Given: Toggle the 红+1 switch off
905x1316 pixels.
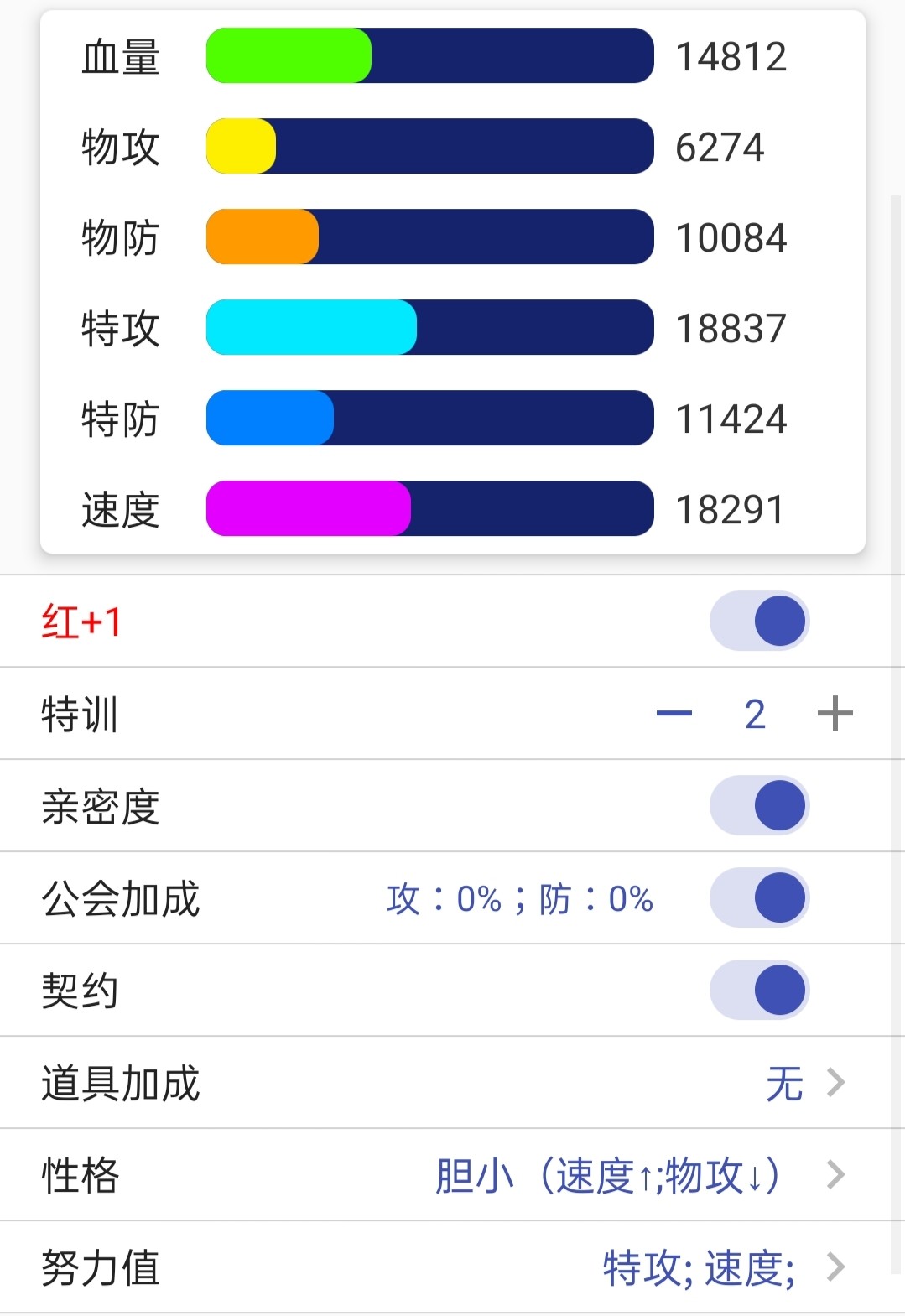Looking at the screenshot, I should click(x=759, y=622).
